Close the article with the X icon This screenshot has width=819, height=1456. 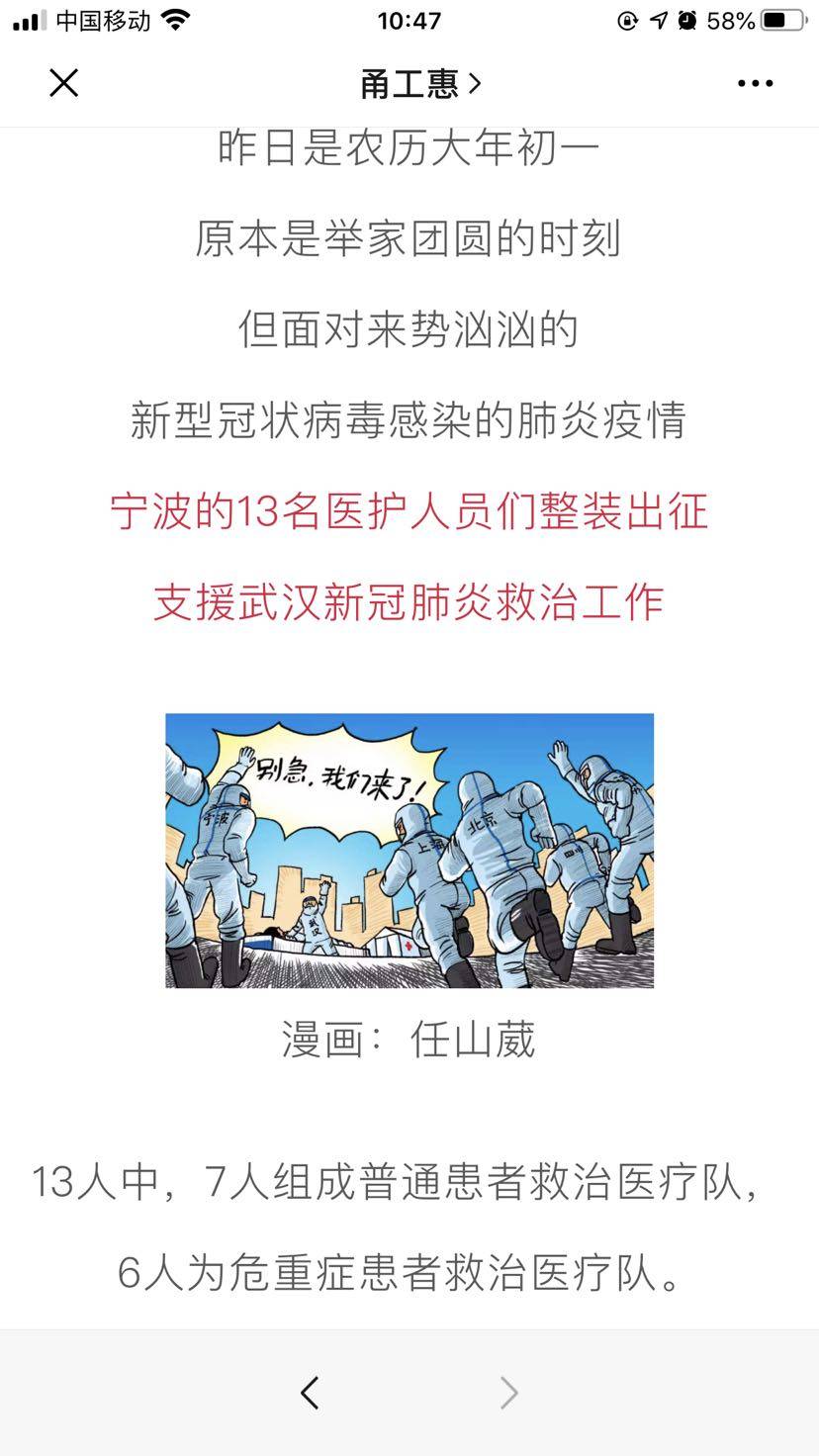(63, 84)
